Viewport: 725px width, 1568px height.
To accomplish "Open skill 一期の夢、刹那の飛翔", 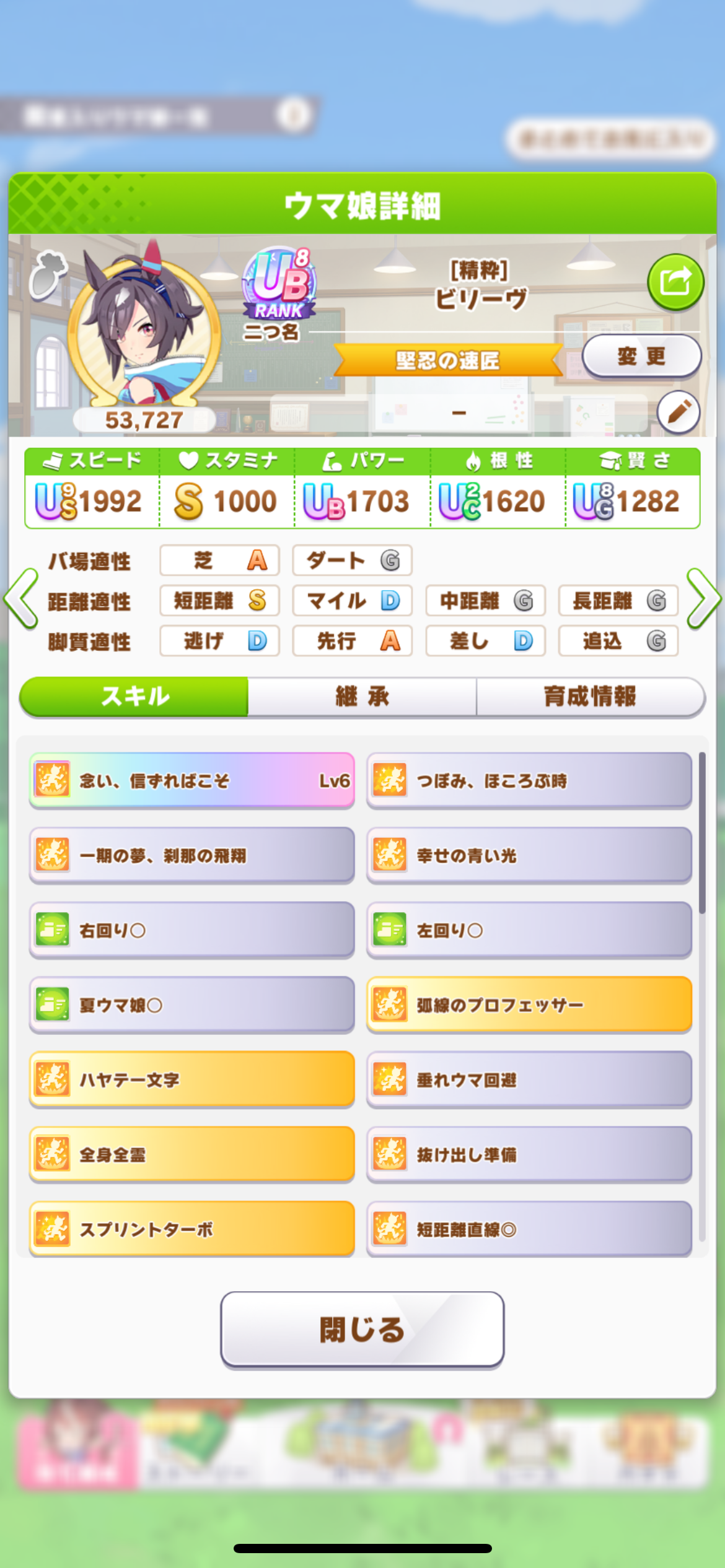I will point(192,856).
